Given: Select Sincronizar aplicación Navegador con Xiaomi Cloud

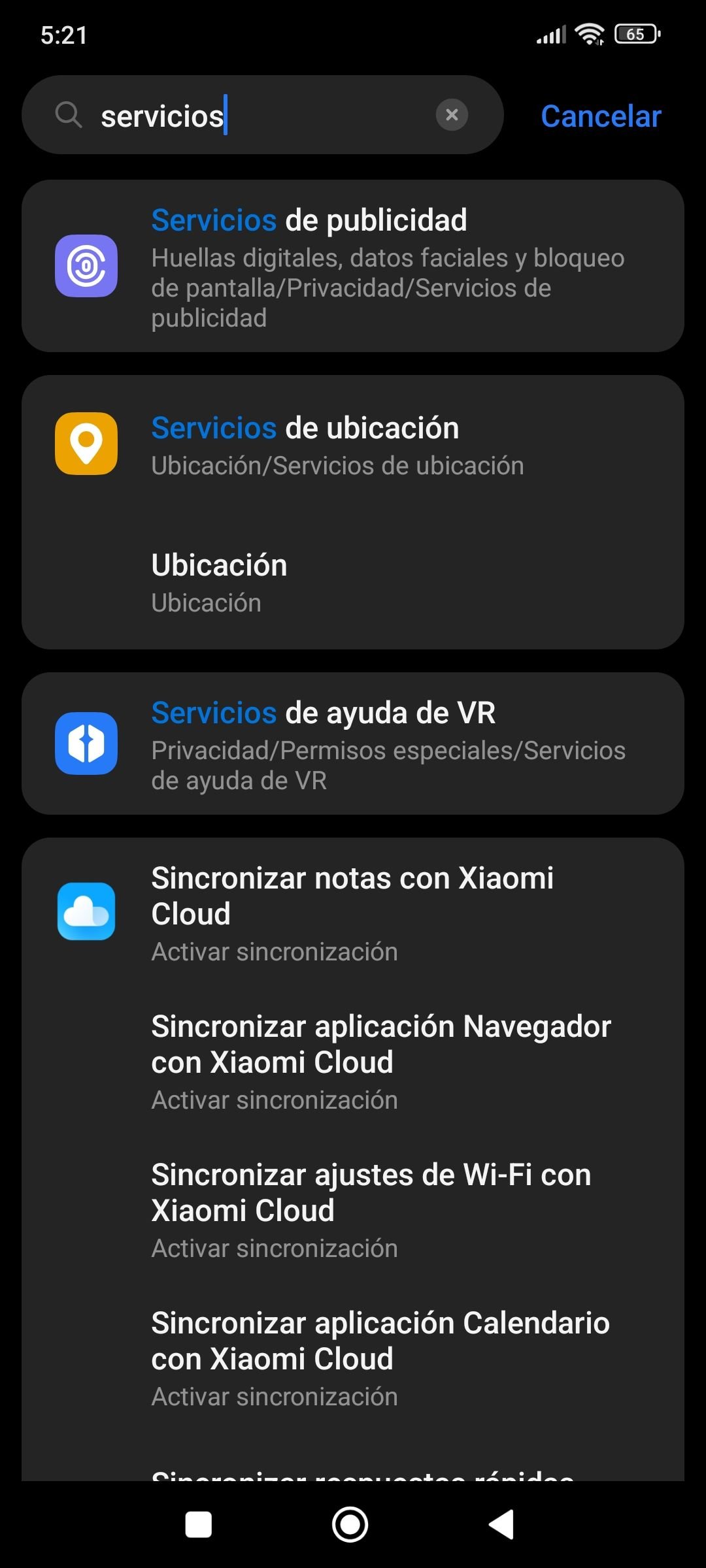Looking at the screenshot, I should [353, 1061].
